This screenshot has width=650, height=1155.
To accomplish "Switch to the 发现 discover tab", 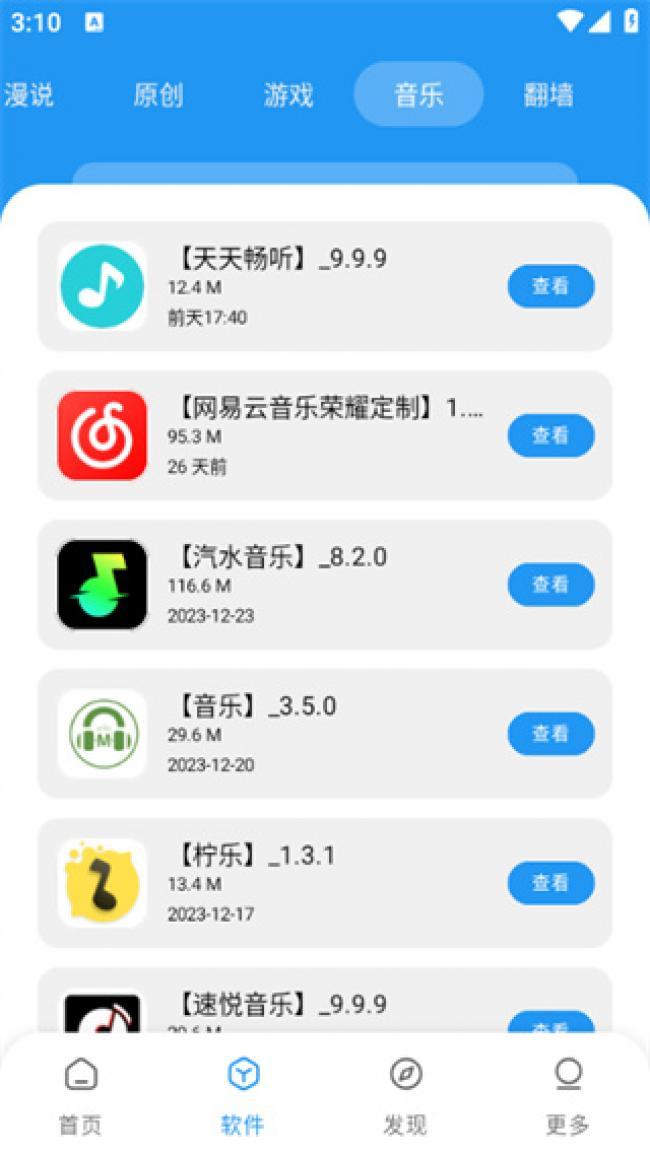I will [x=405, y=1095].
